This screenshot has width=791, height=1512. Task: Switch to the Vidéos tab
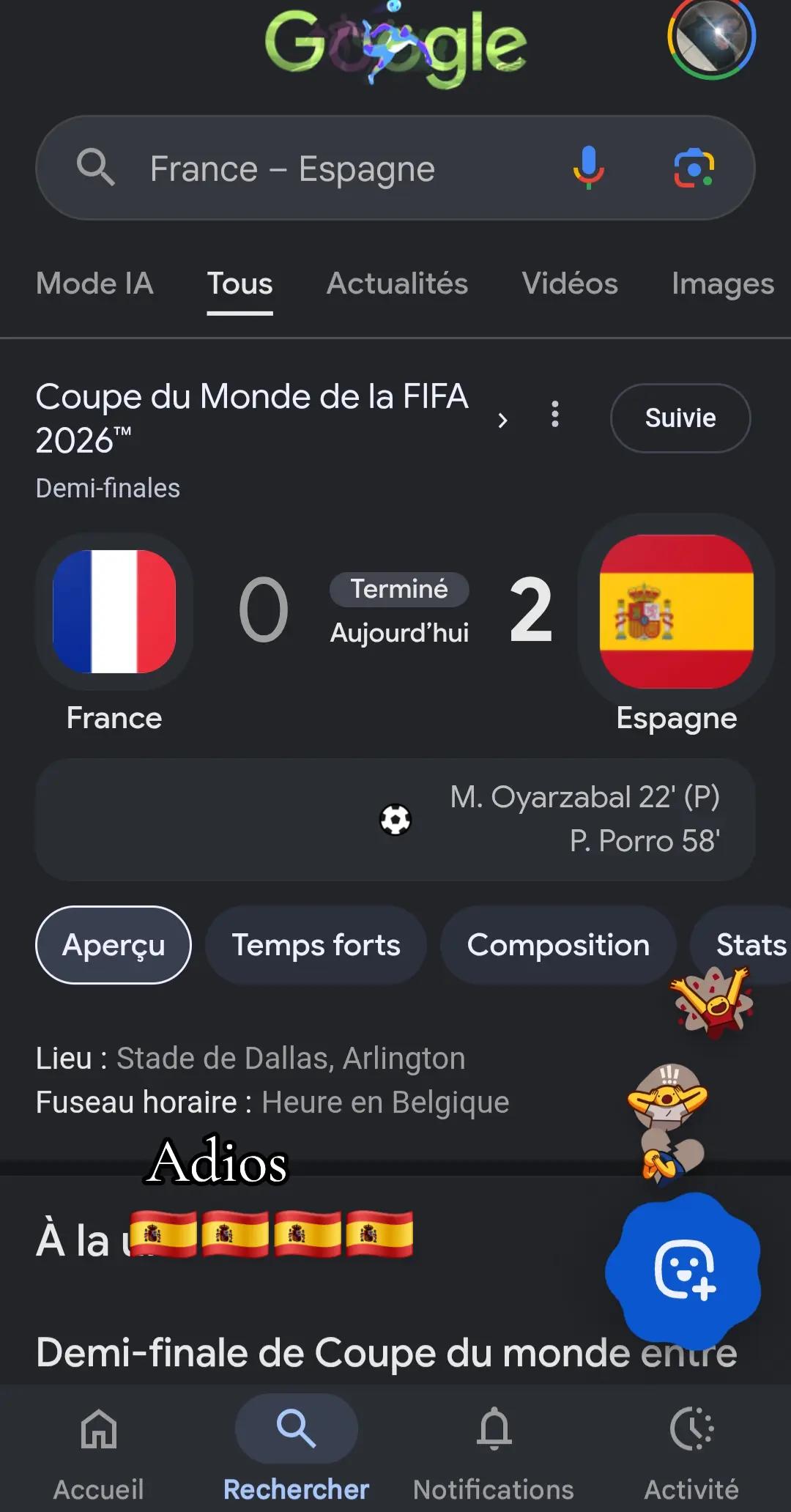[x=570, y=283]
